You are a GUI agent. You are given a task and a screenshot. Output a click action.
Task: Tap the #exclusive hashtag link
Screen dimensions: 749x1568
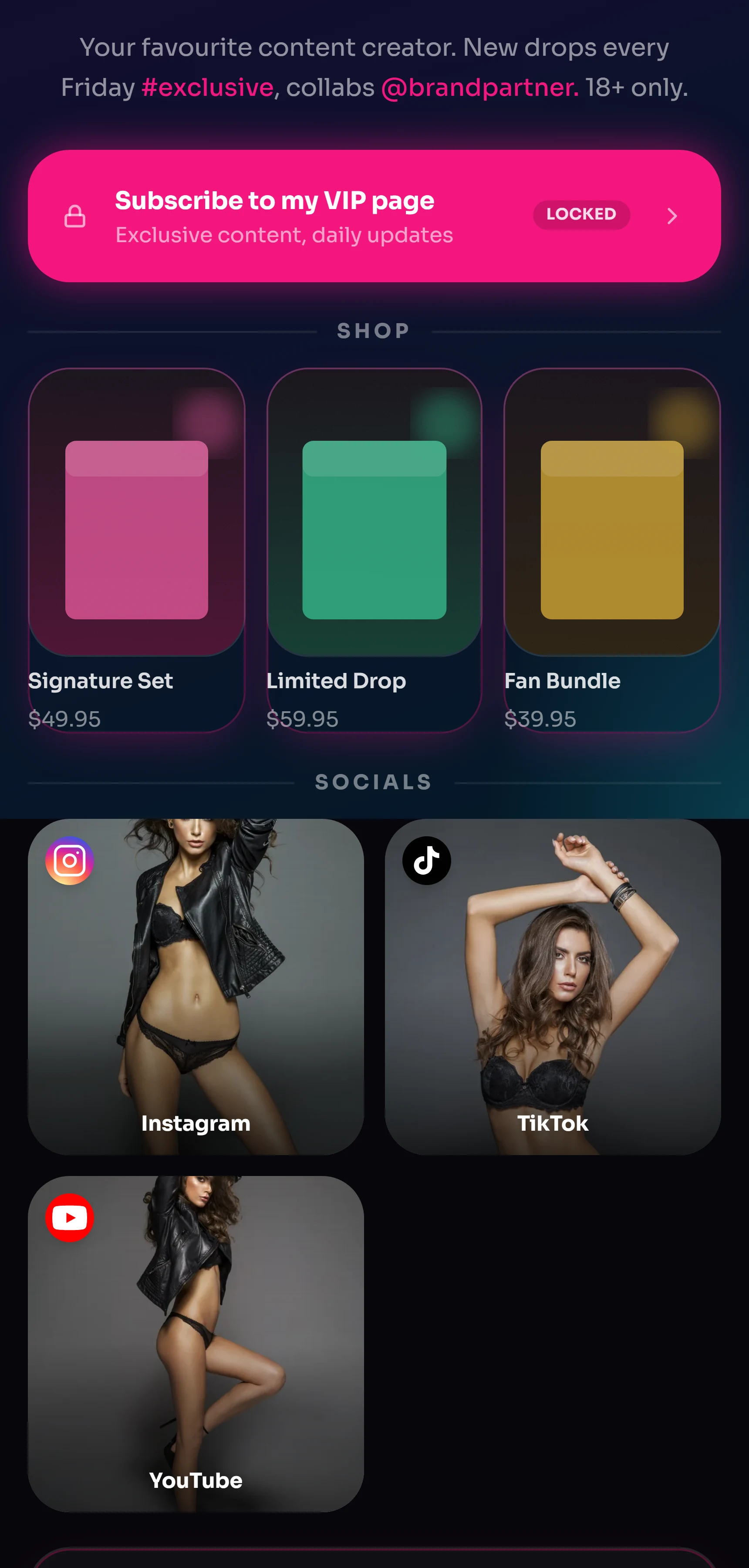pyautogui.click(x=207, y=88)
